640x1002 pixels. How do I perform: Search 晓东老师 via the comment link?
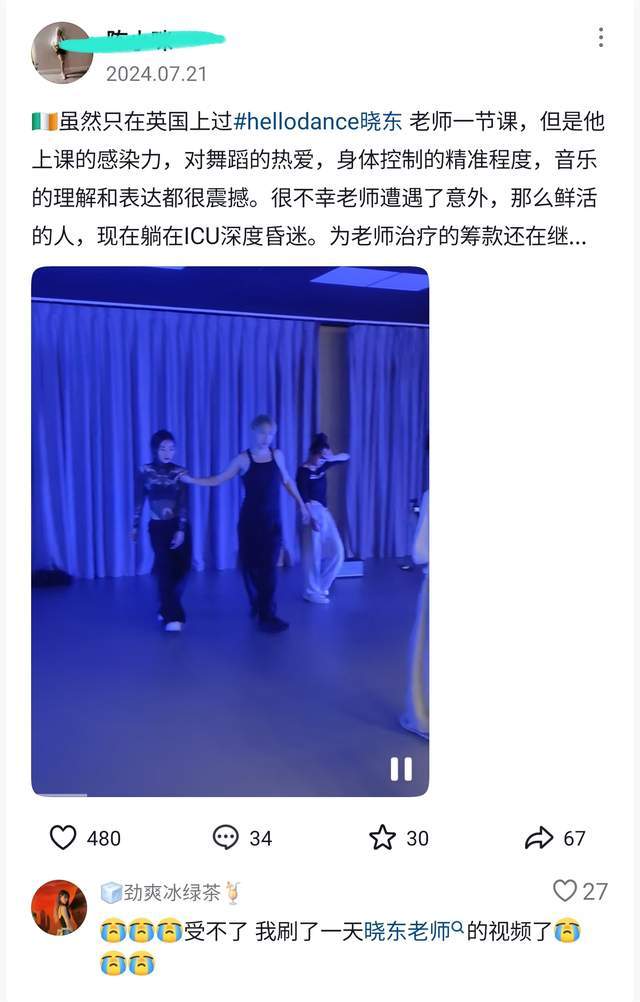tap(412, 932)
